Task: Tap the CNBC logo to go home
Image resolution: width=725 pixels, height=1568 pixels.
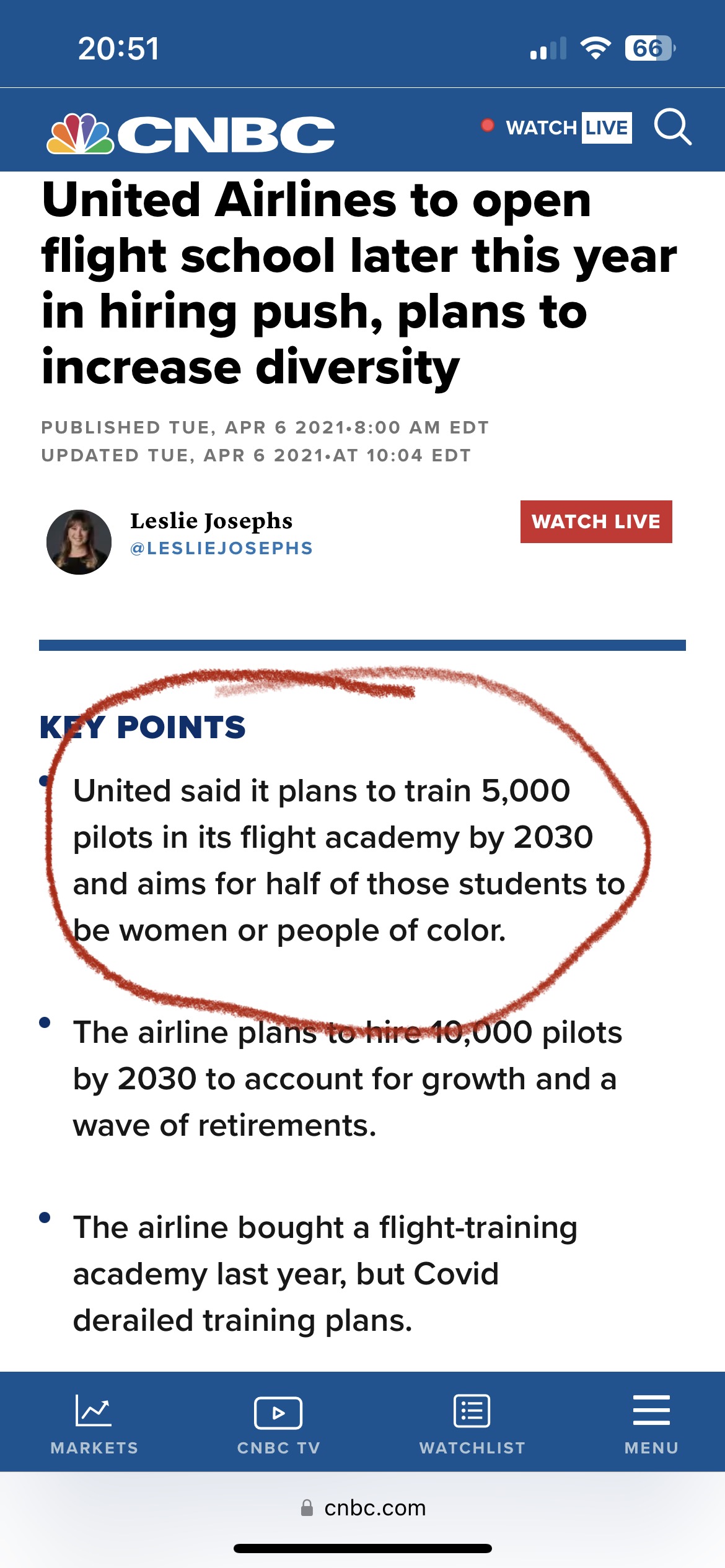Action: (191, 134)
